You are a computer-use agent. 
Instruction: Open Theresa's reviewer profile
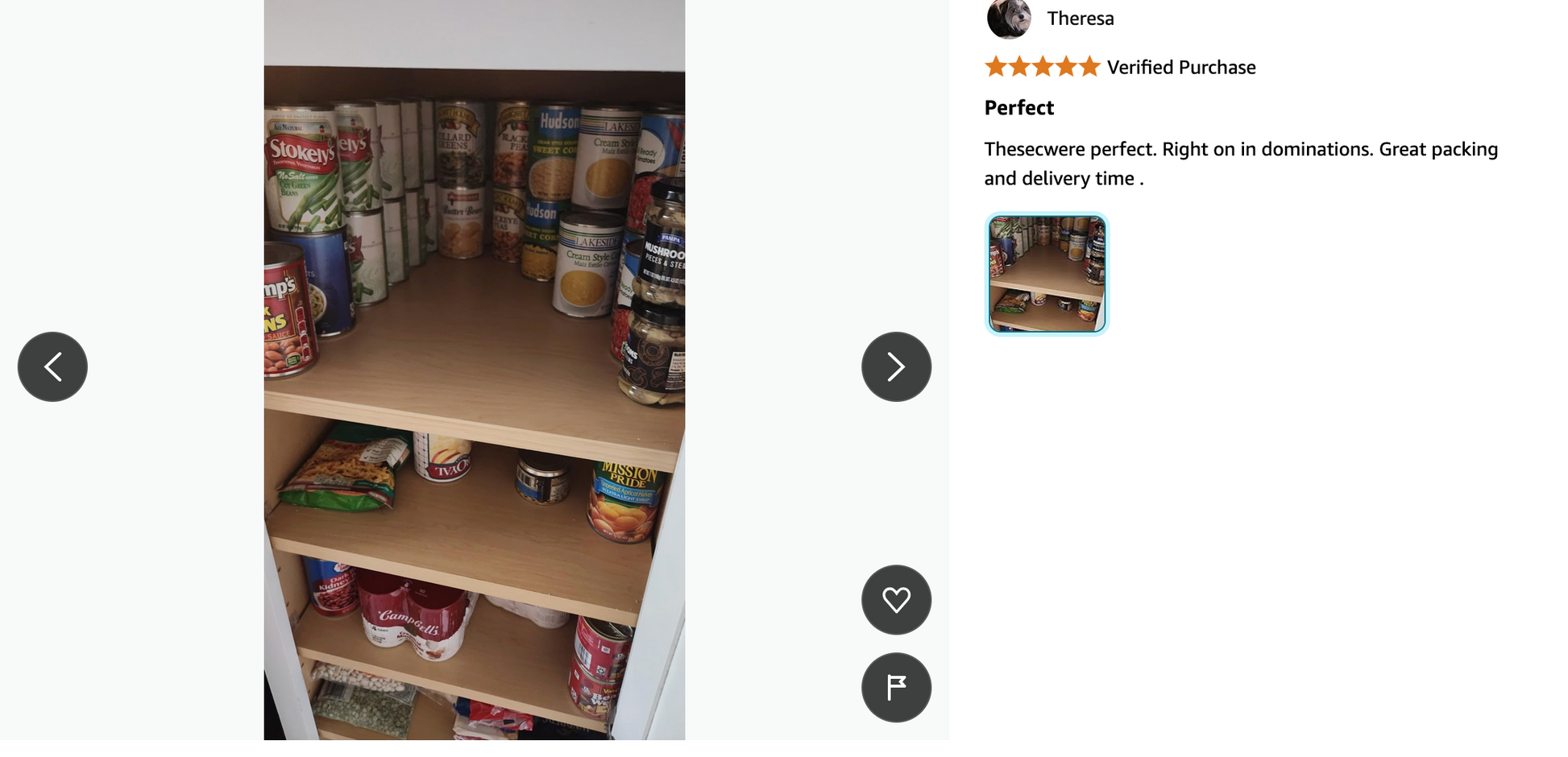(x=1080, y=19)
